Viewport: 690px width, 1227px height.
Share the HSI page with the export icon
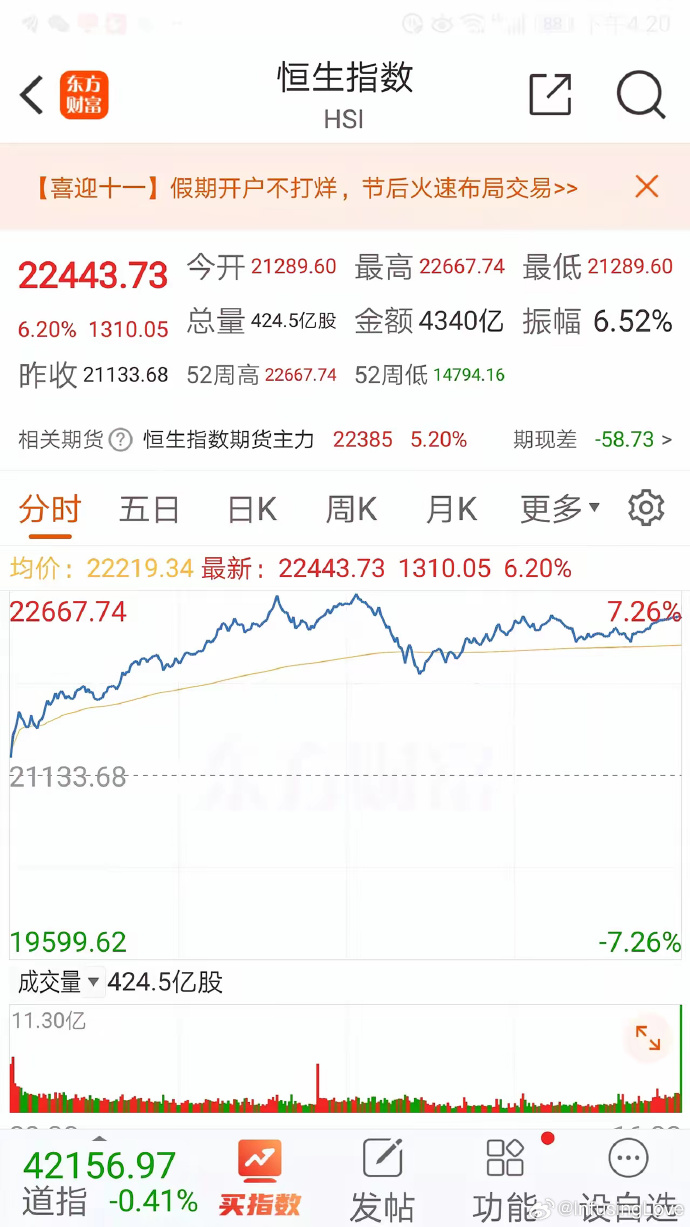point(550,95)
